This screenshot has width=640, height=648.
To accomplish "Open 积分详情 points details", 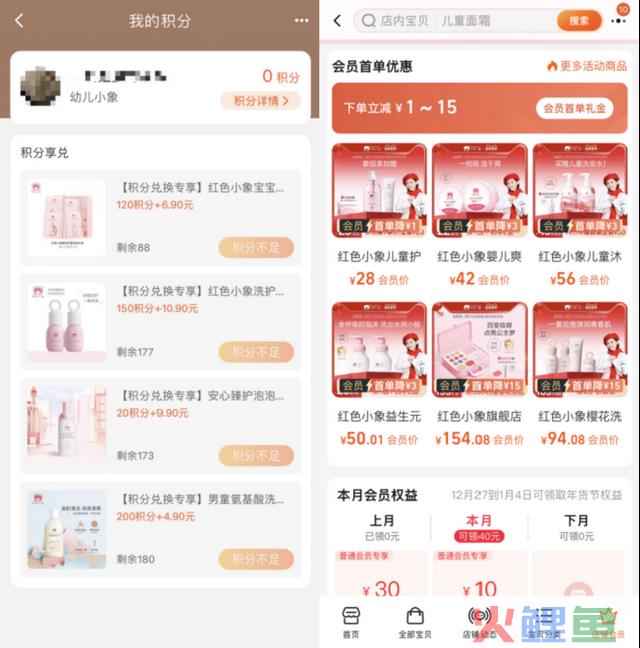I will (x=260, y=100).
